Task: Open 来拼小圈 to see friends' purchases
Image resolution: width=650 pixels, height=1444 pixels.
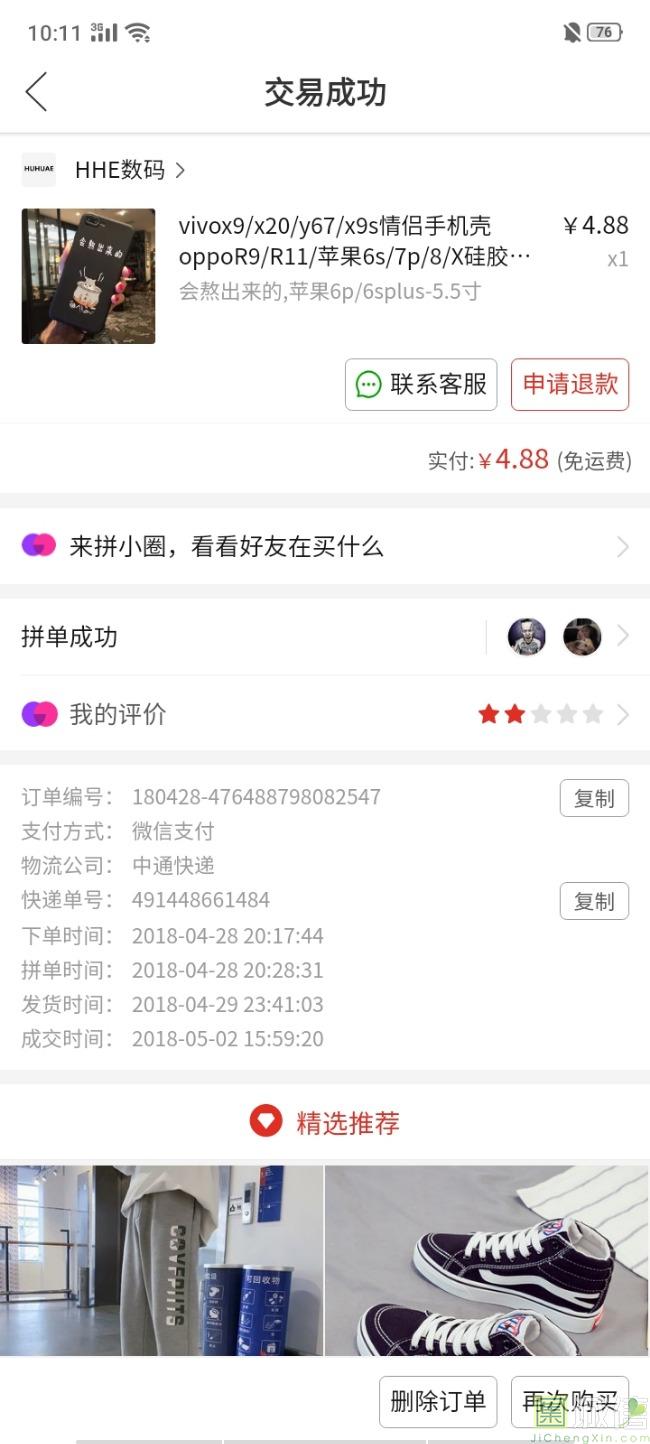Action: pyautogui.click(x=325, y=546)
